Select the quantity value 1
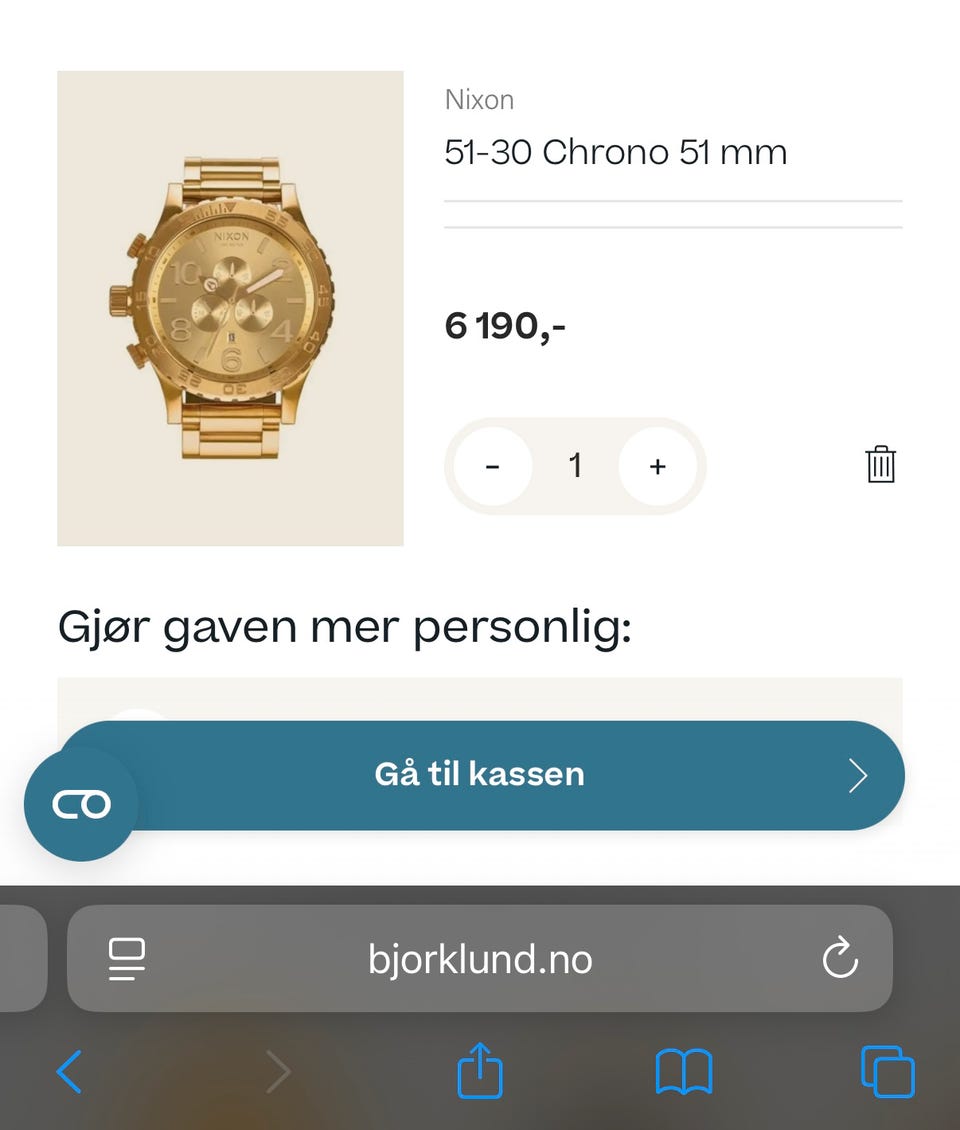Image resolution: width=960 pixels, height=1130 pixels. coord(575,466)
